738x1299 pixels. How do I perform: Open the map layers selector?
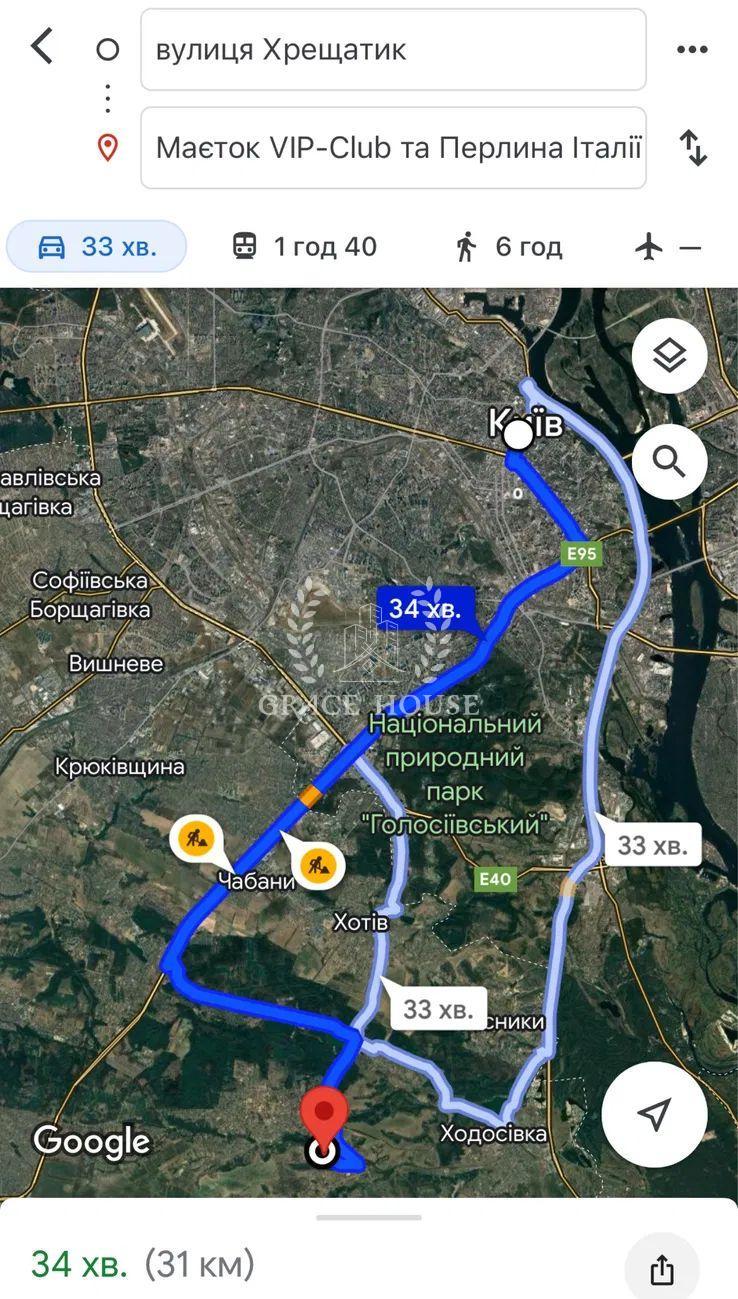[x=669, y=355]
